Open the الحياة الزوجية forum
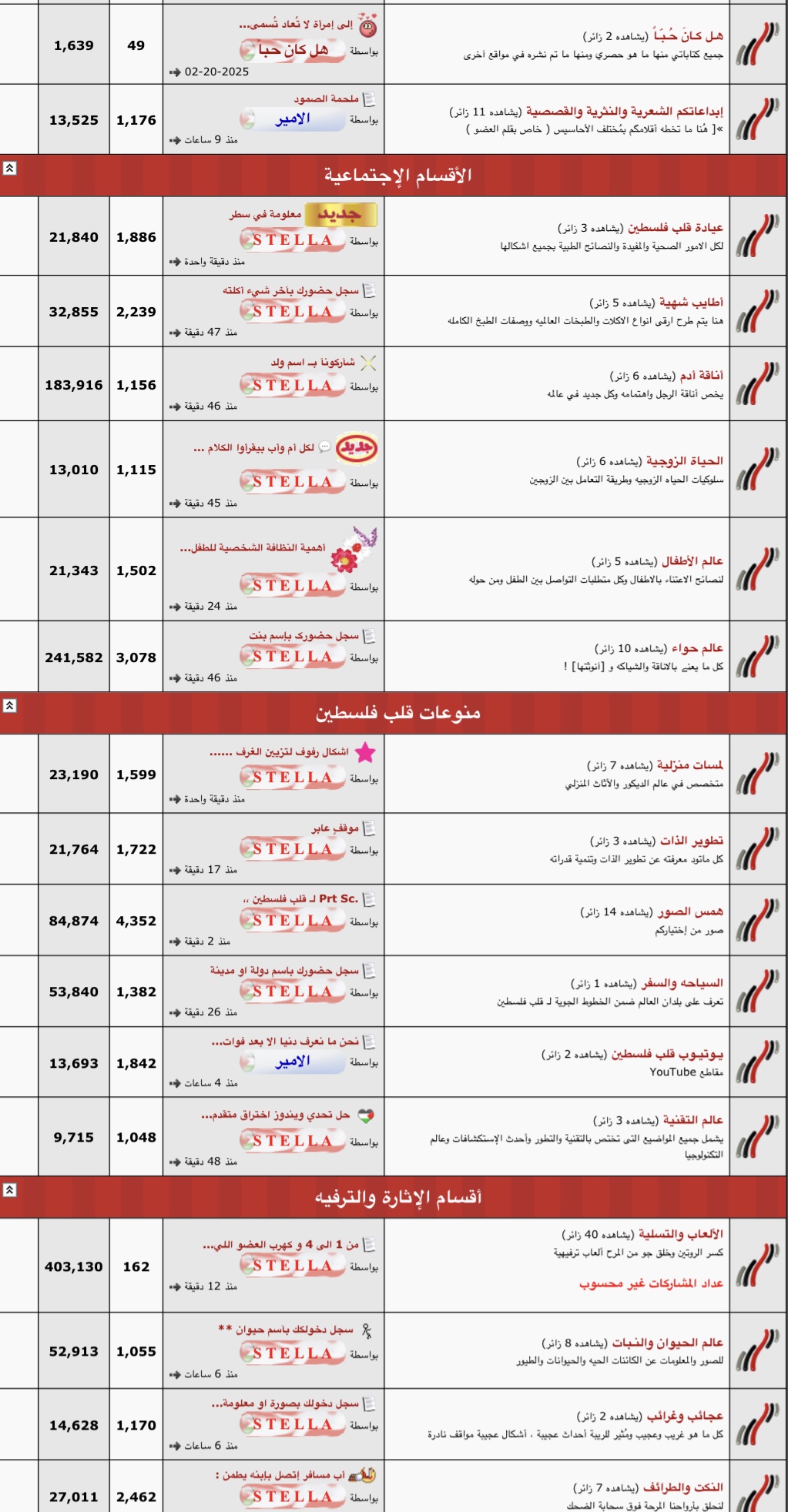The image size is (788, 1512). tap(684, 460)
